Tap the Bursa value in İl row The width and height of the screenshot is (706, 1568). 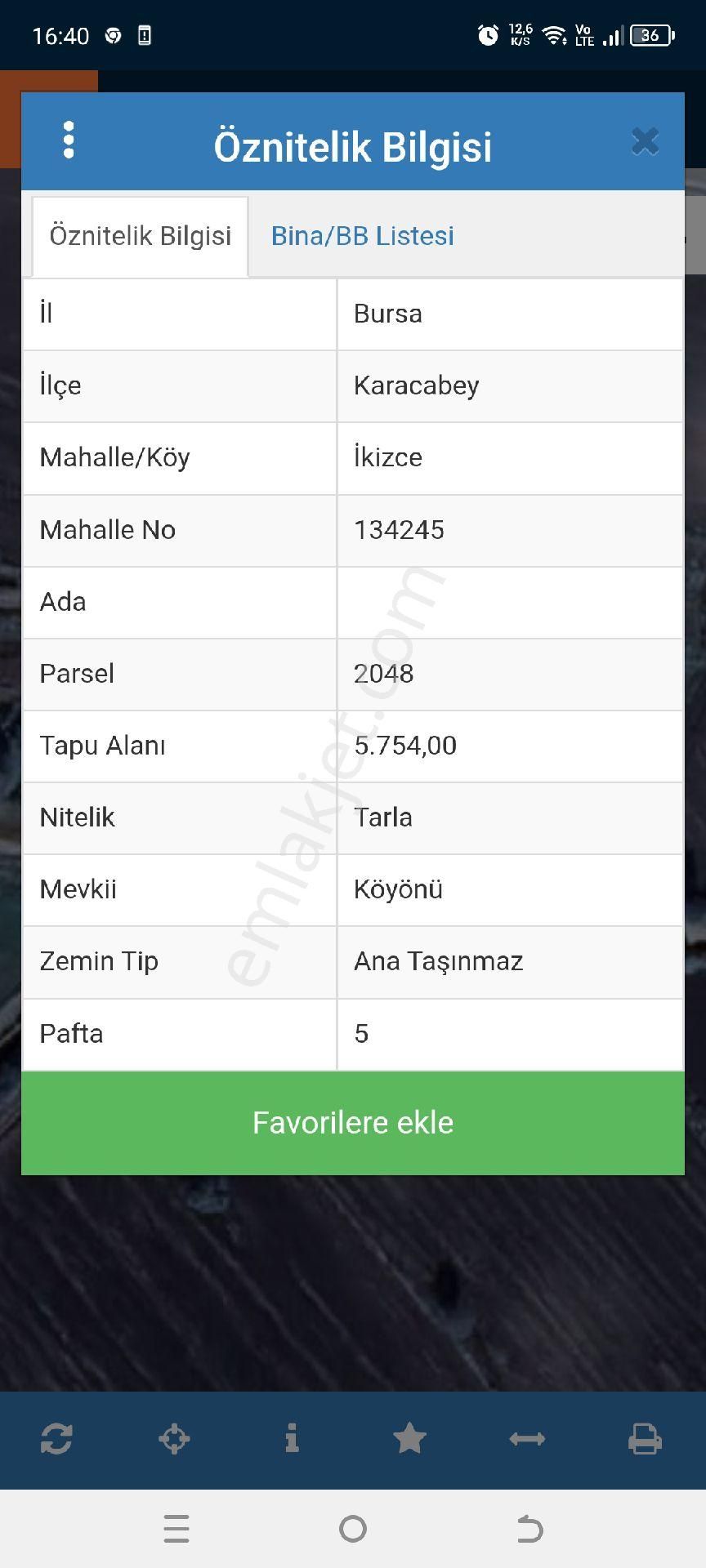387,314
